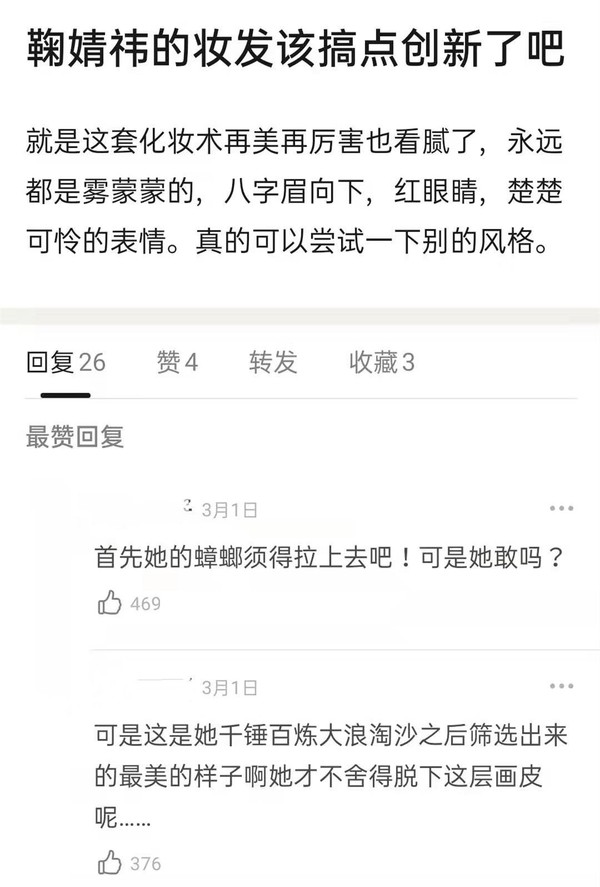The height and width of the screenshot is (887, 600).
Task: Switch to the 赞 4 tab
Action: [177, 362]
